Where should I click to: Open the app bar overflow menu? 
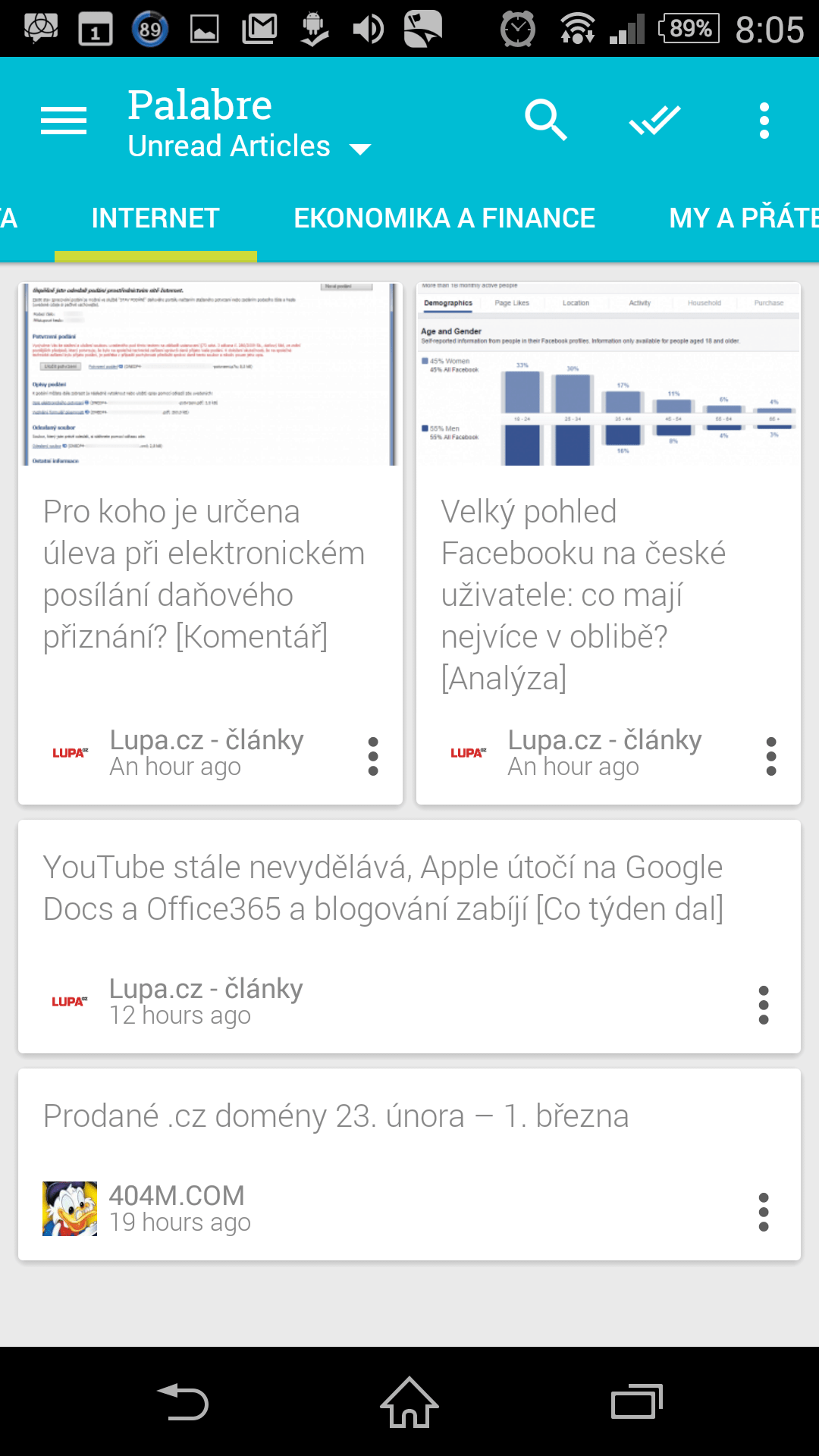(x=764, y=121)
